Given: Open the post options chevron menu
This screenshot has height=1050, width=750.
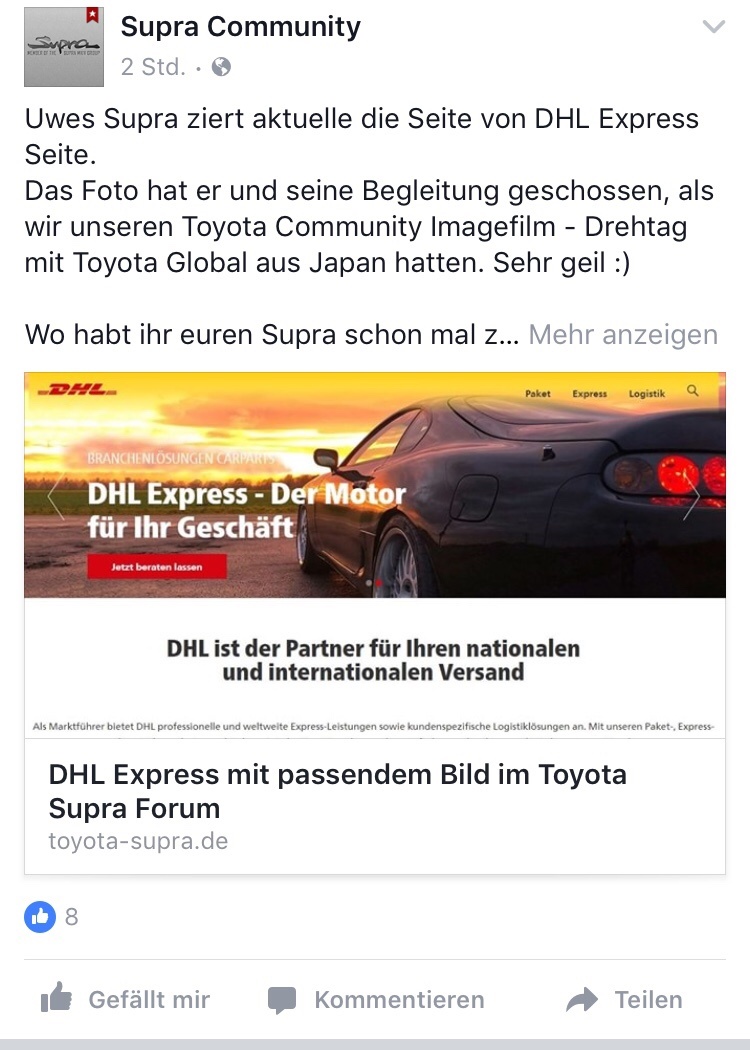Looking at the screenshot, I should (713, 28).
